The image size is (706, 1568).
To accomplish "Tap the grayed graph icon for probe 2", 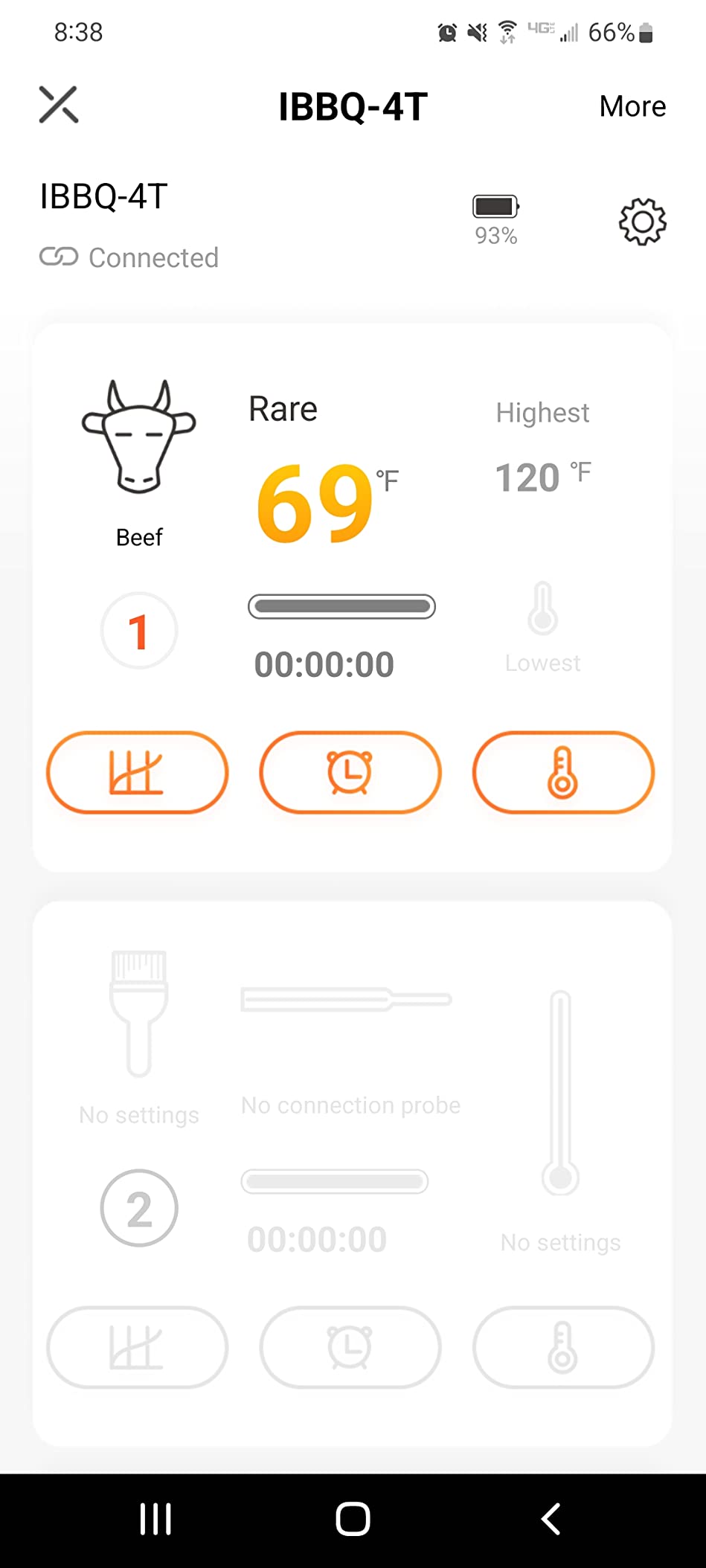I will click(138, 1348).
